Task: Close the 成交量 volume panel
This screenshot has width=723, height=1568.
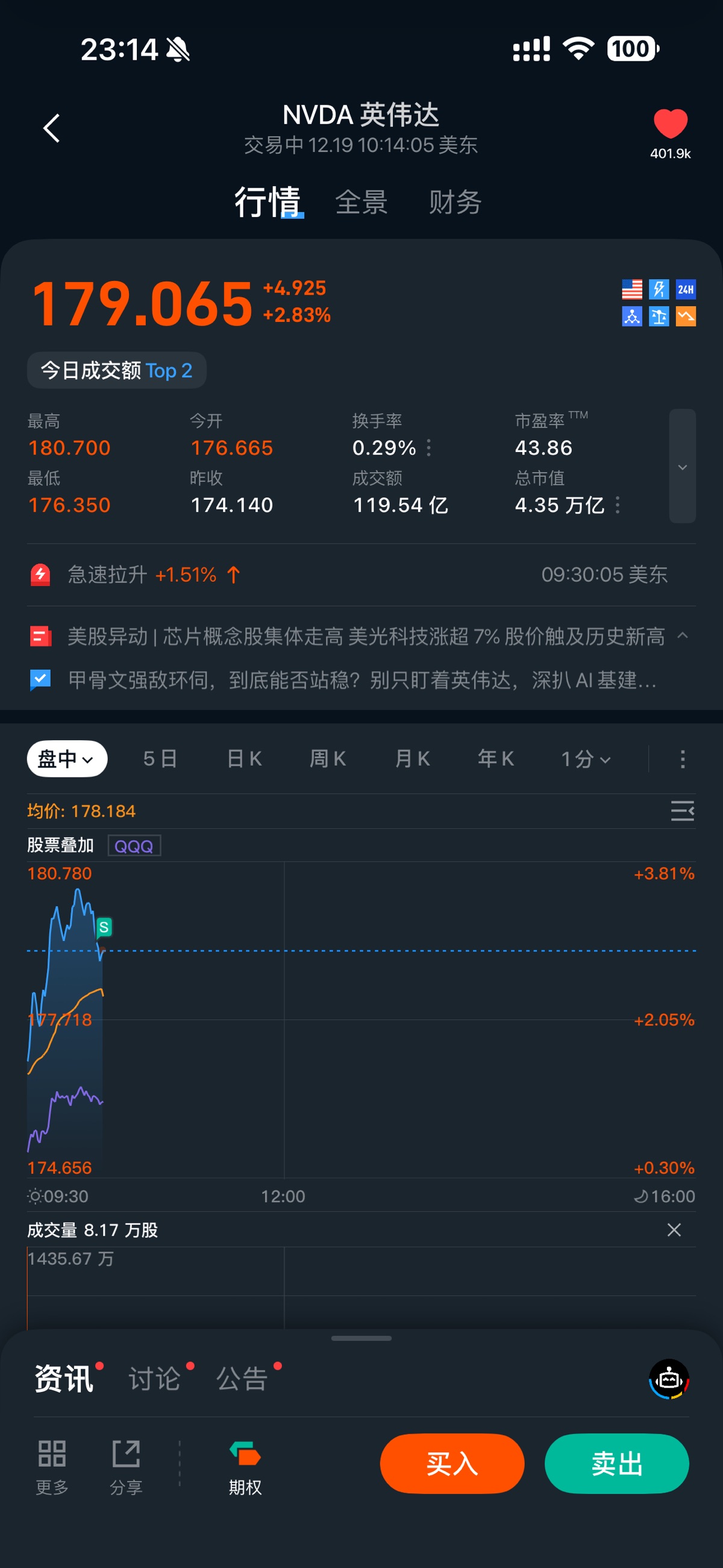Action: 674,1230
